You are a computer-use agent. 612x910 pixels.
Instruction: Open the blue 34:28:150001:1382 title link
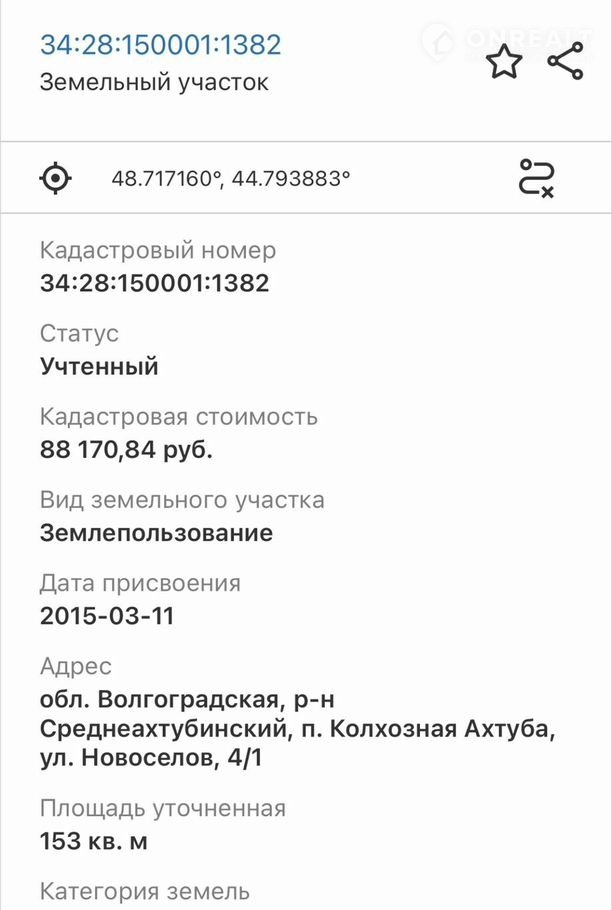(x=161, y=45)
